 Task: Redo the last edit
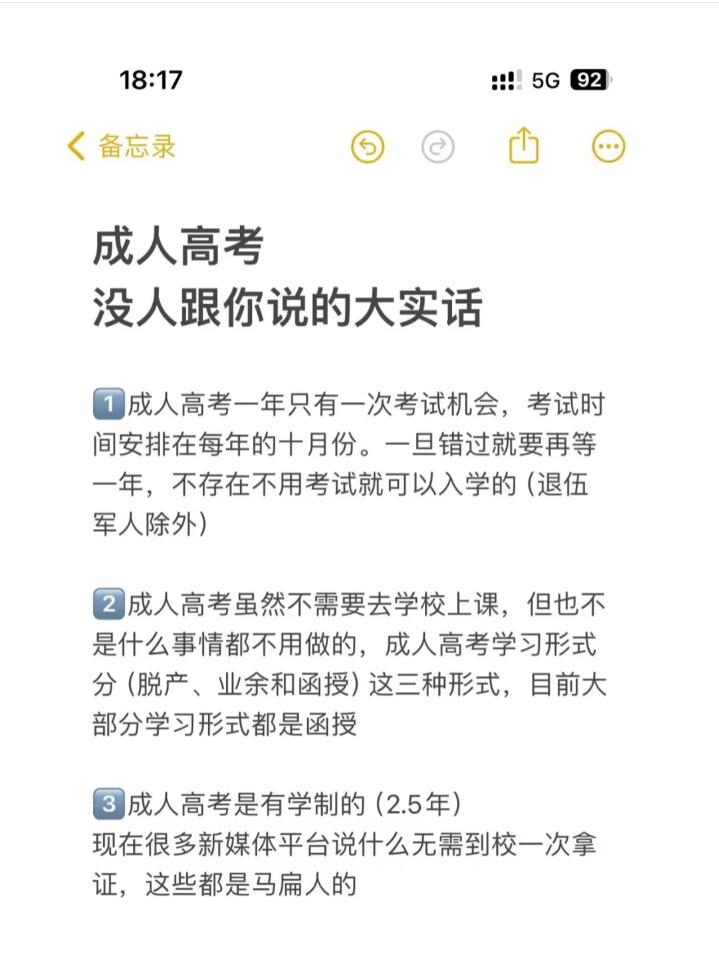[x=437, y=148]
